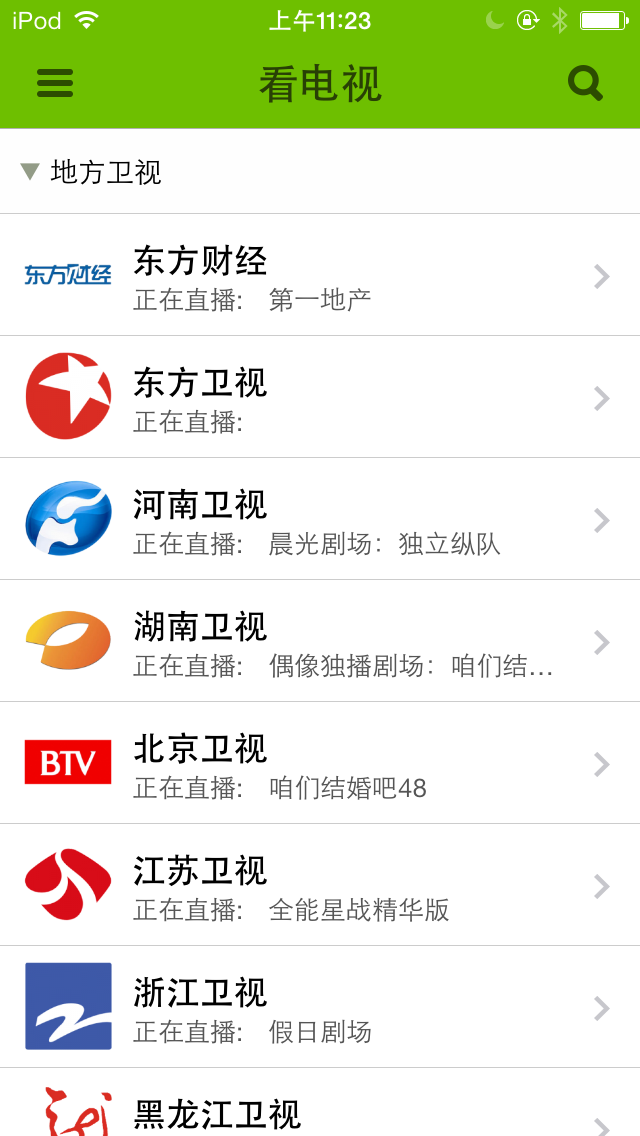Open the 东方财经 channel

320,275
